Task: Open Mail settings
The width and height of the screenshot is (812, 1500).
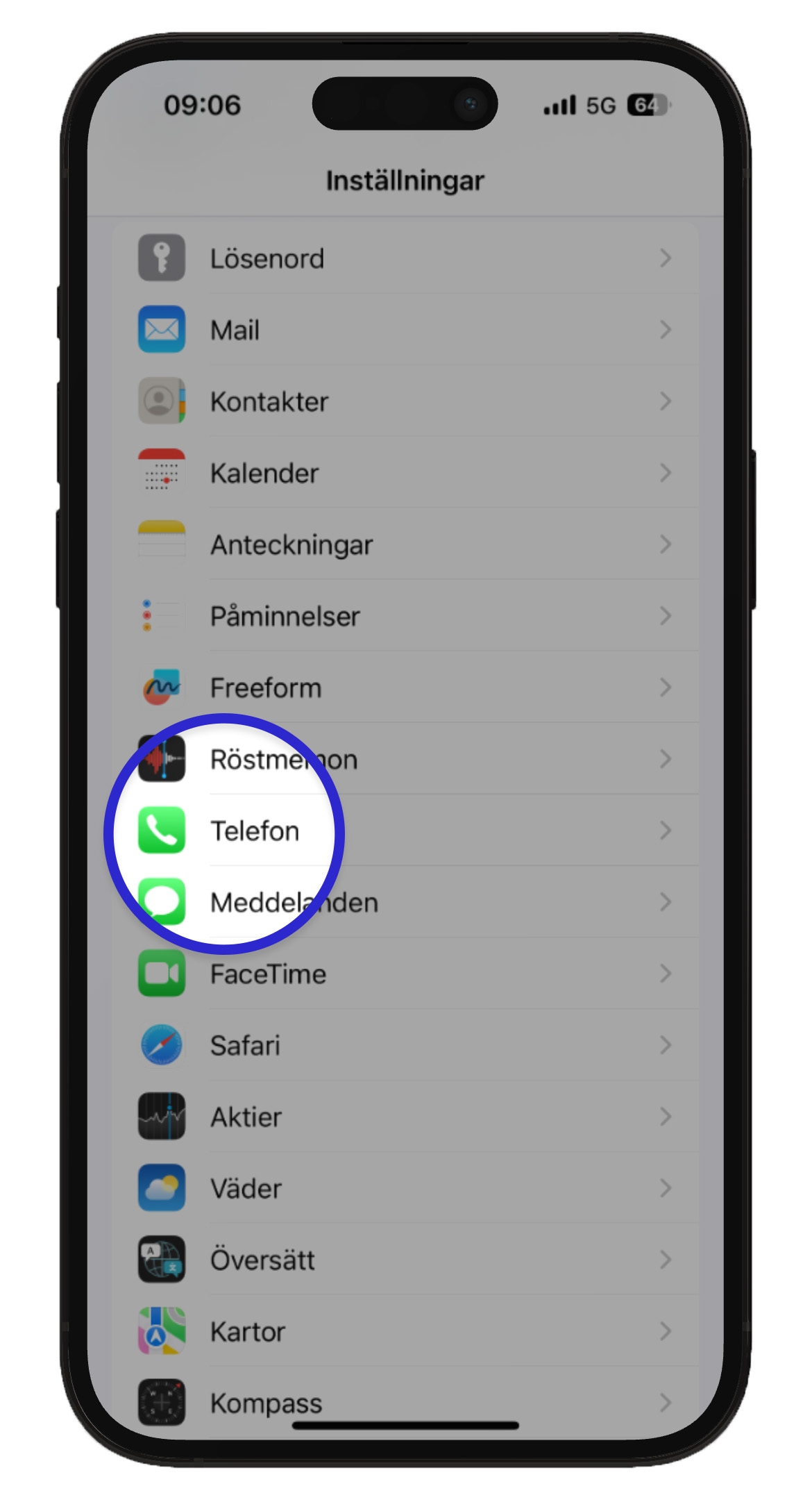Action: [x=405, y=330]
